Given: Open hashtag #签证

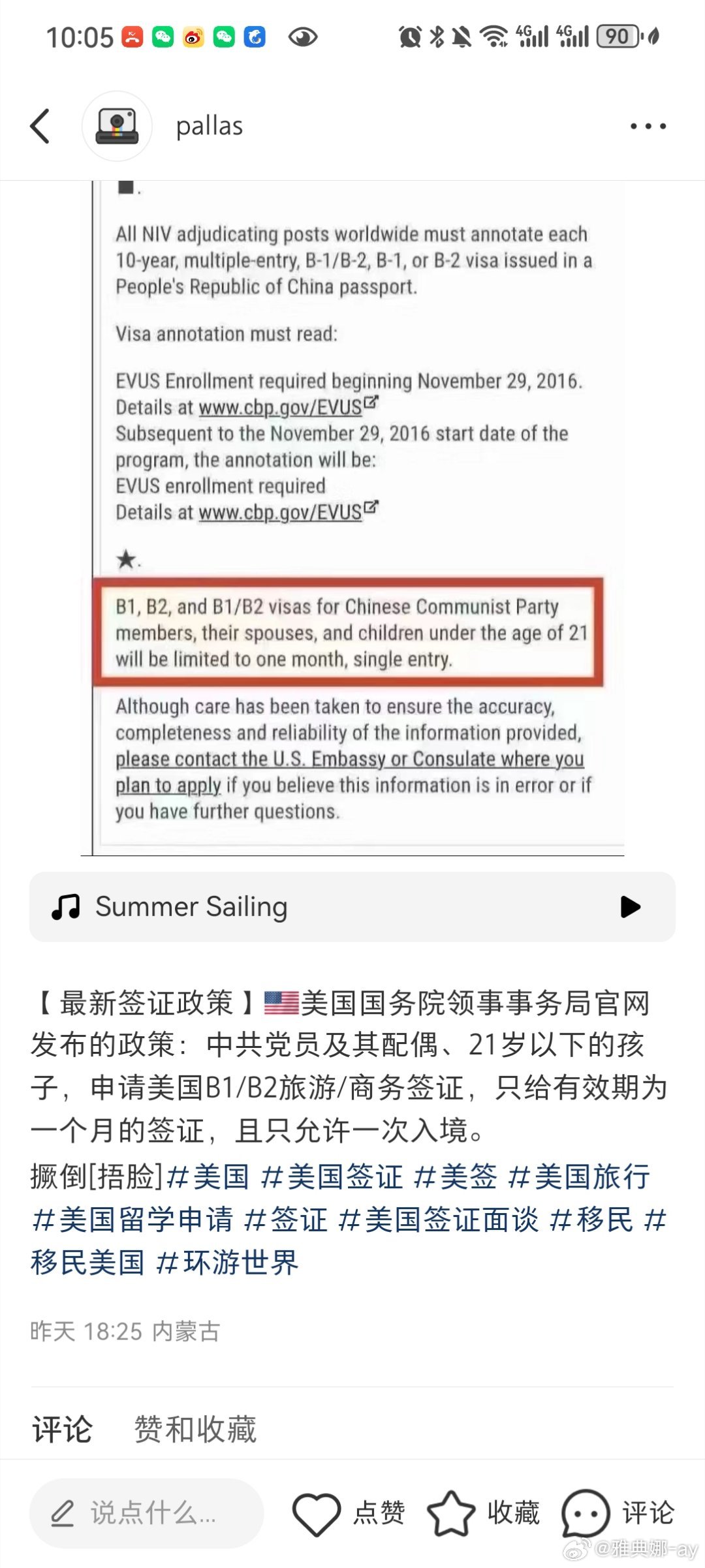Looking at the screenshot, I should coord(285,1219).
